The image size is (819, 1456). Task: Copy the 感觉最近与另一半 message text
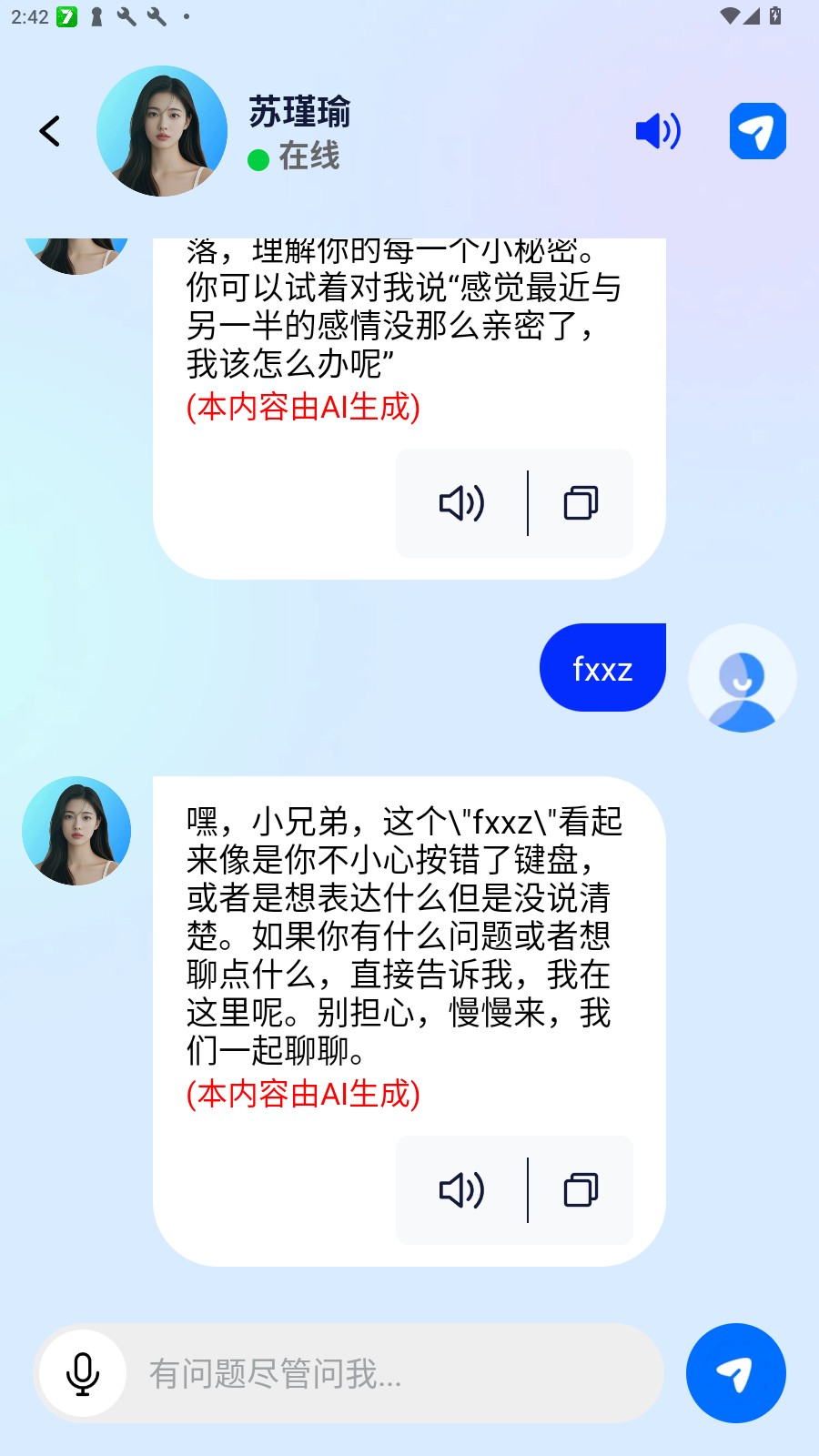pos(581,503)
